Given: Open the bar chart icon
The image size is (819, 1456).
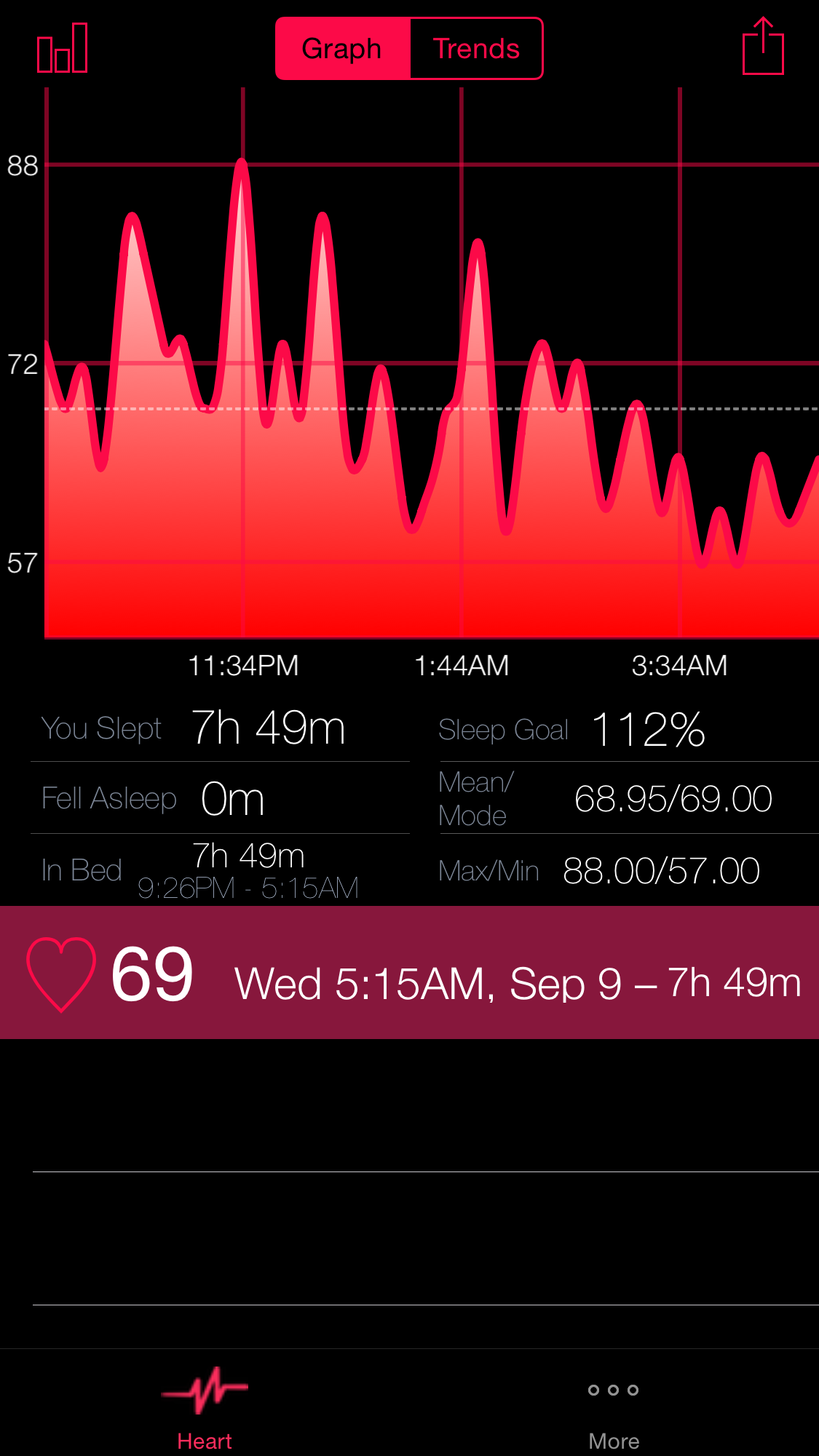Looking at the screenshot, I should (x=63, y=48).
